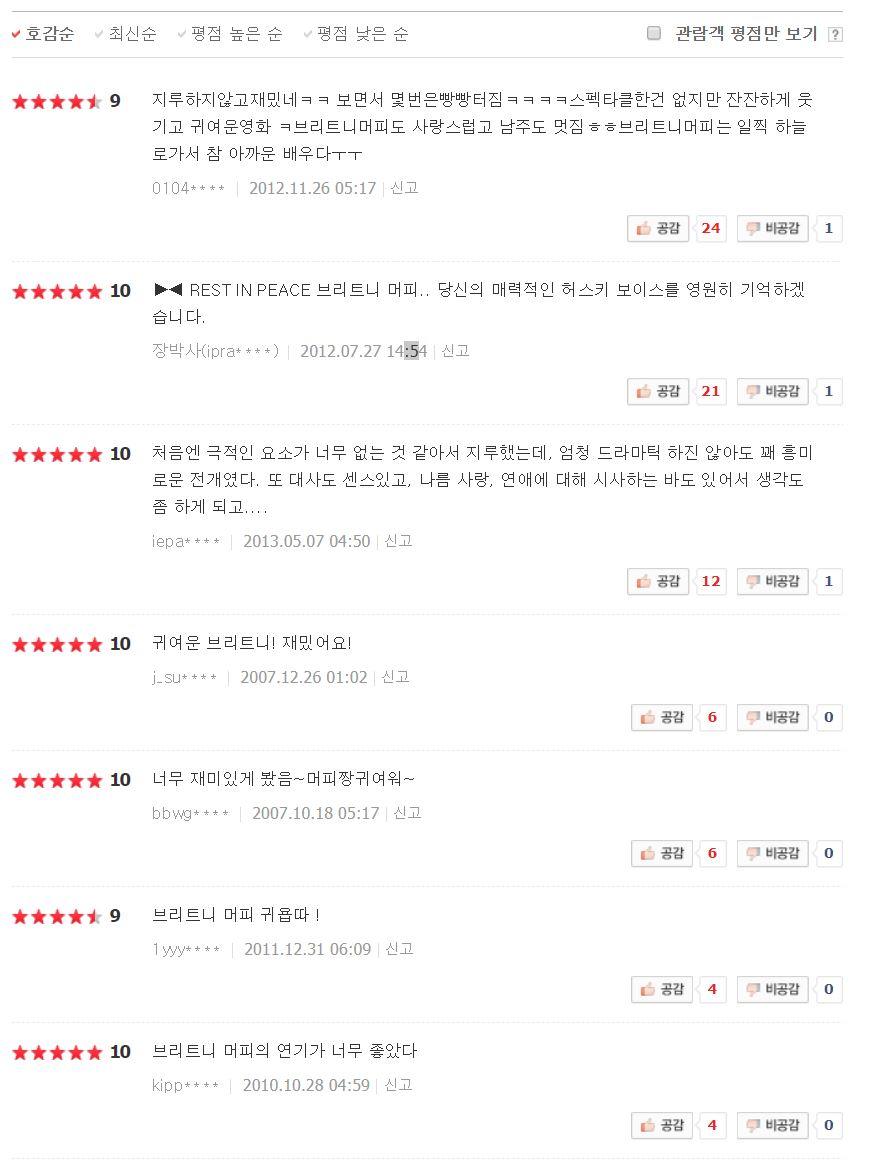Report the review by 1yyy****
Screen dimensions: 871x1164
(x=399, y=949)
